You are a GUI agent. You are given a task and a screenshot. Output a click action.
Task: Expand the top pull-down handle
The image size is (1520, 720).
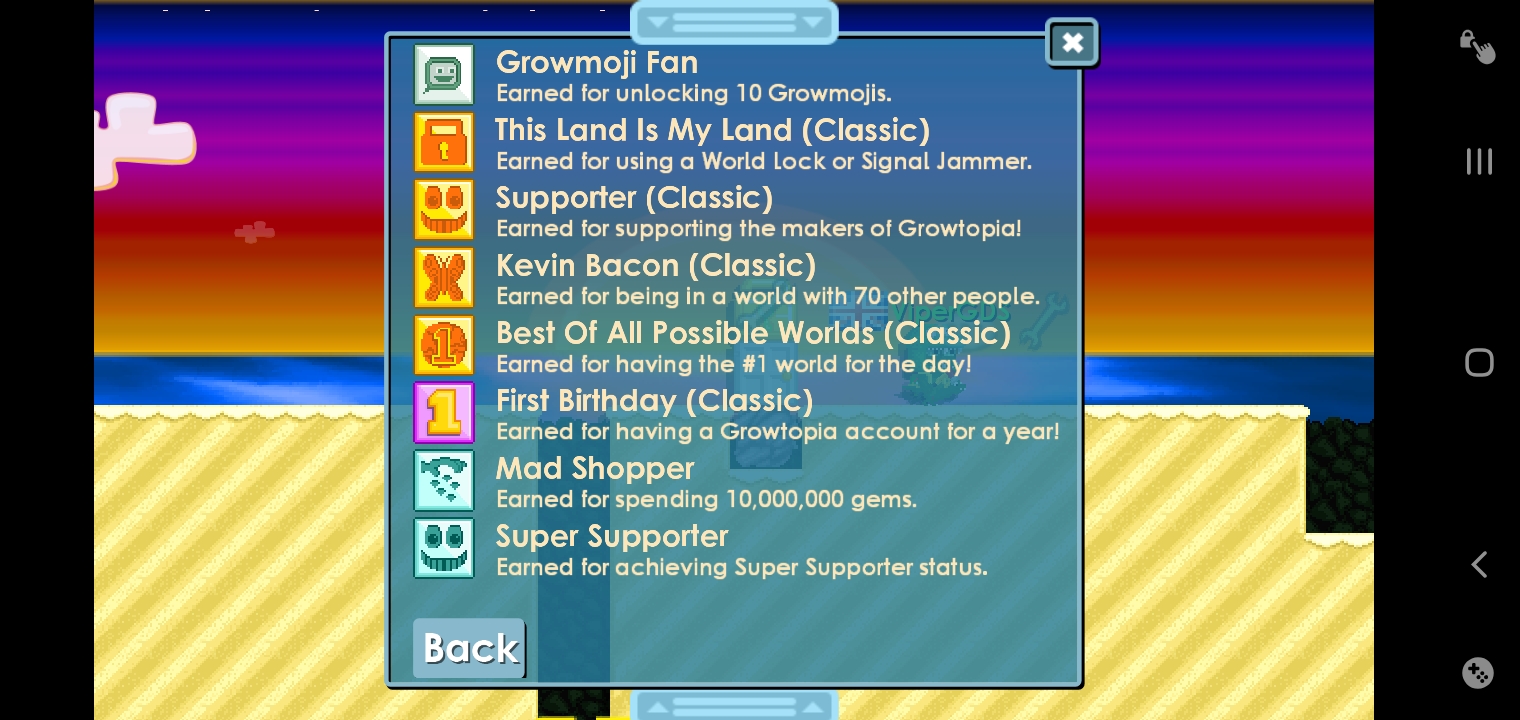tap(734, 22)
